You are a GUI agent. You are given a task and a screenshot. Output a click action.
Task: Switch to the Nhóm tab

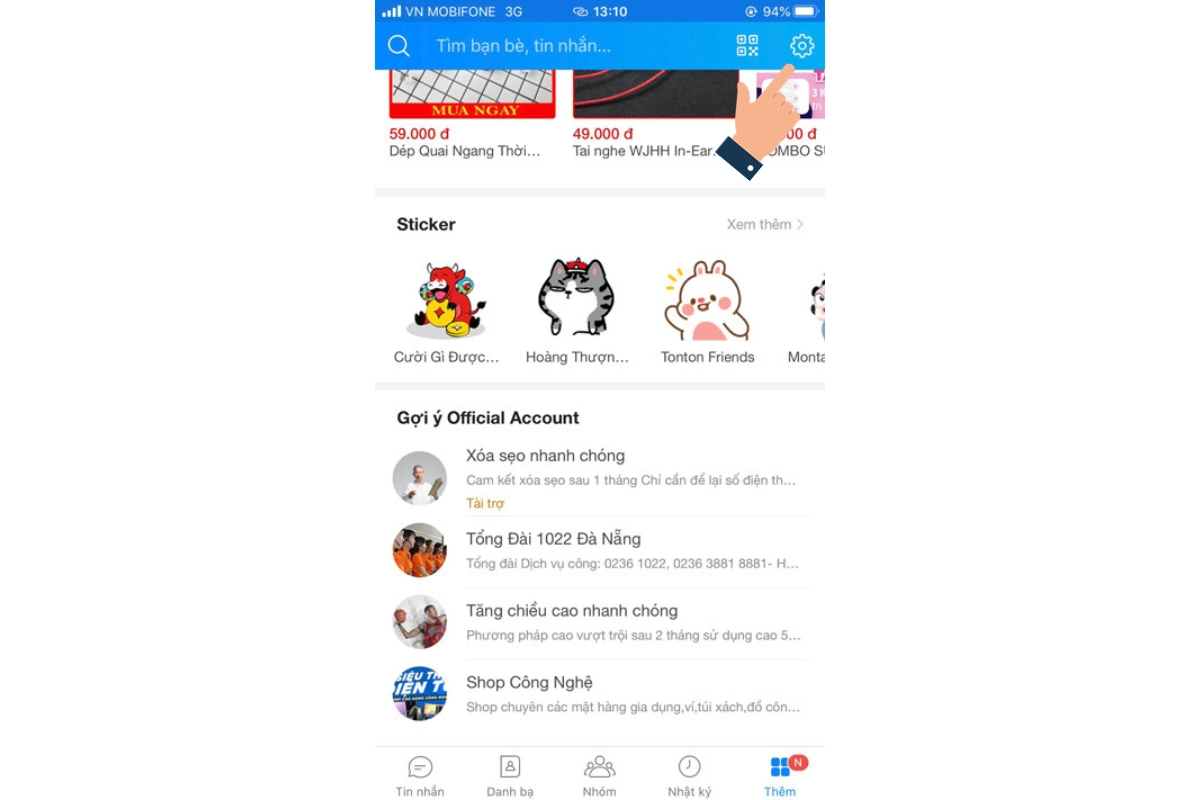pyautogui.click(x=600, y=776)
